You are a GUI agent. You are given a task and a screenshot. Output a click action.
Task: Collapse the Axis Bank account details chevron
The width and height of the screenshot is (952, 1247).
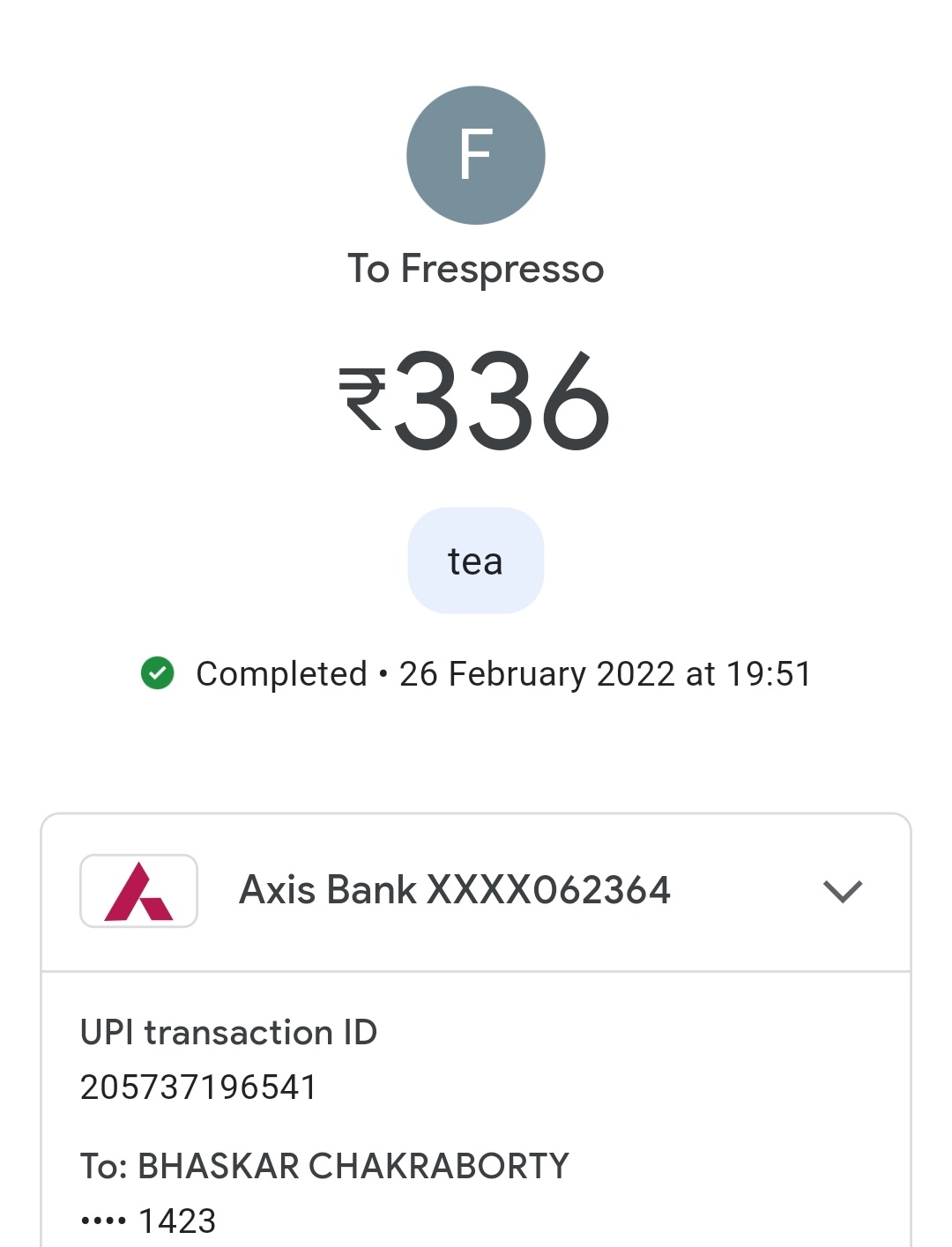click(842, 891)
